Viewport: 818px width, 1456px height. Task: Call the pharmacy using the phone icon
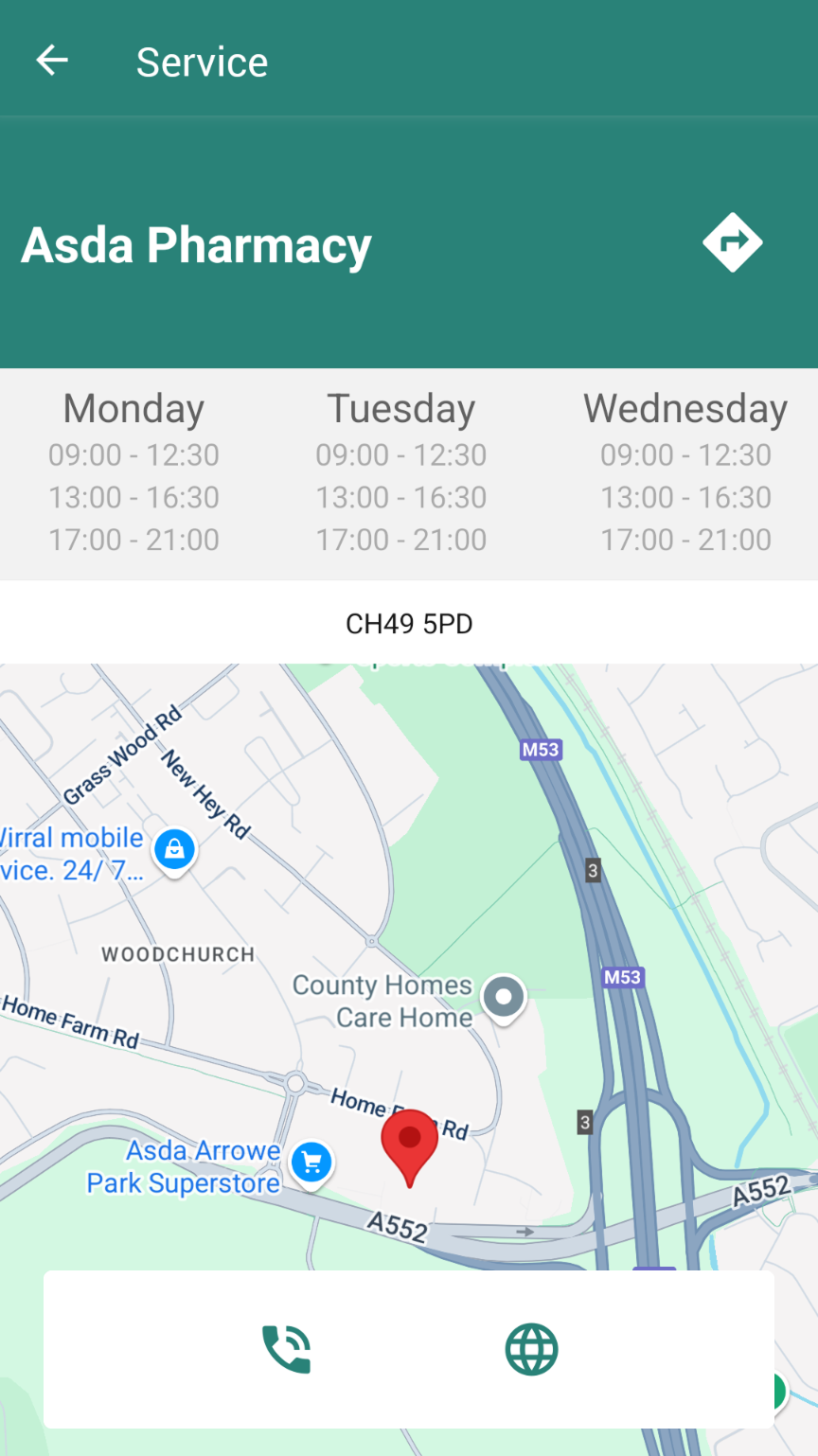[286, 1349]
